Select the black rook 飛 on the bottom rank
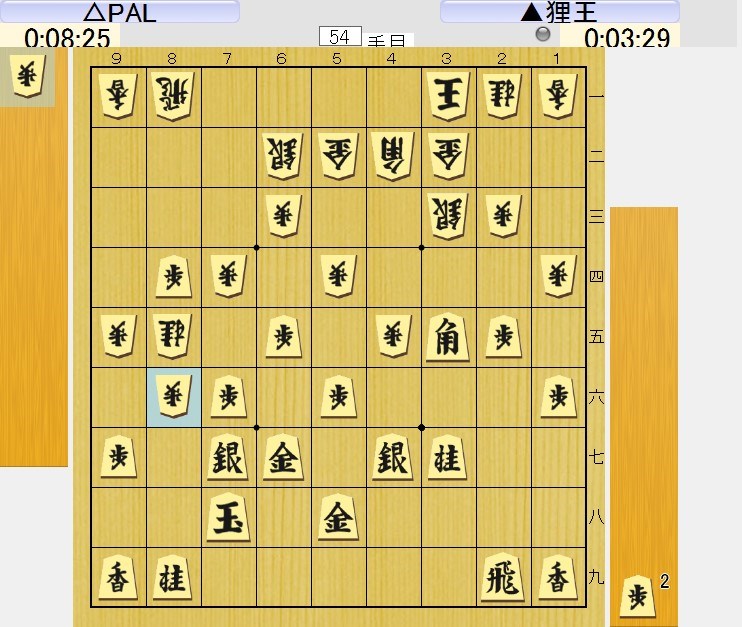The width and height of the screenshot is (742, 627). tap(502, 578)
